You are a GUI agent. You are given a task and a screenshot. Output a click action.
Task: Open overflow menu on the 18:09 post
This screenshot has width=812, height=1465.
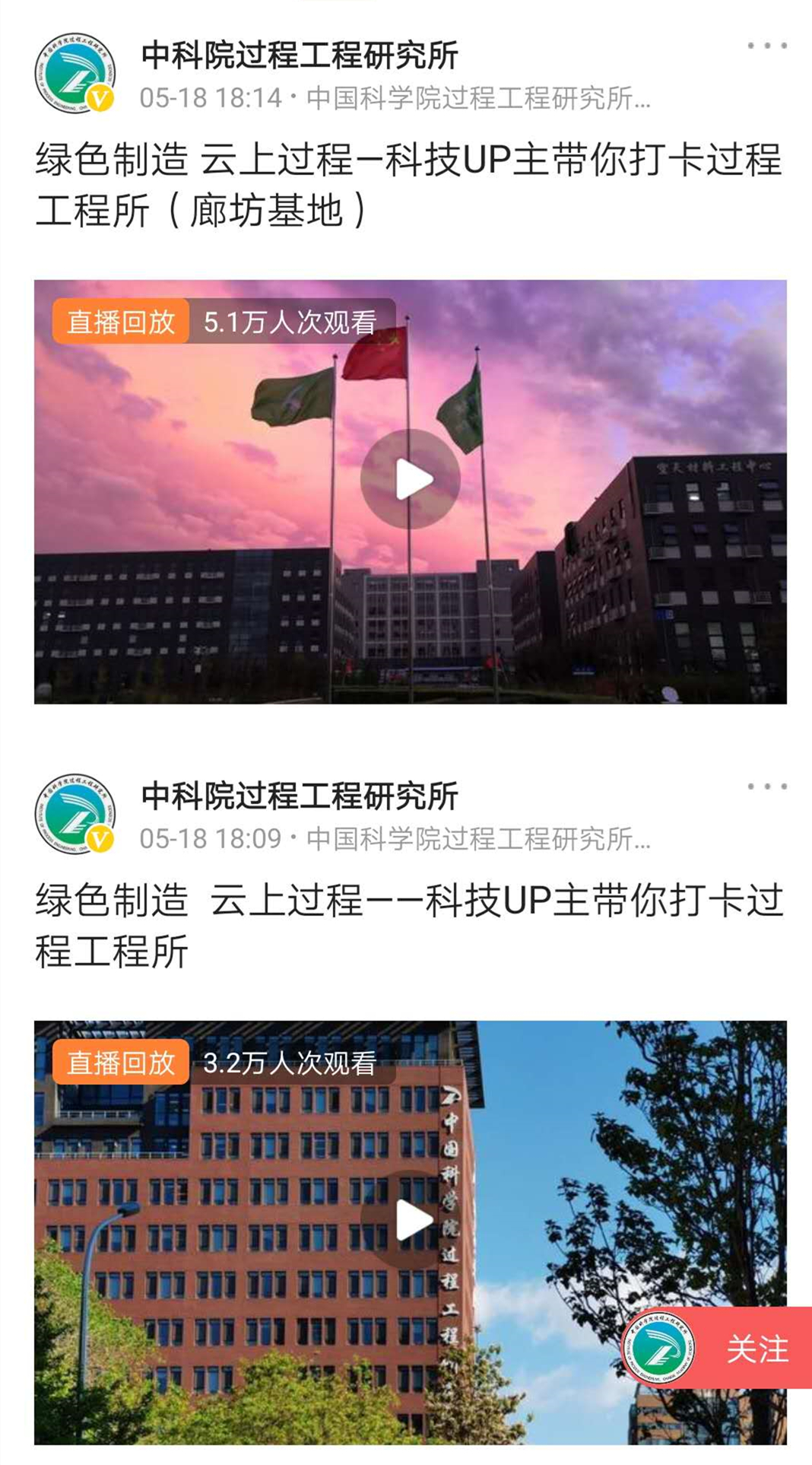click(x=766, y=787)
